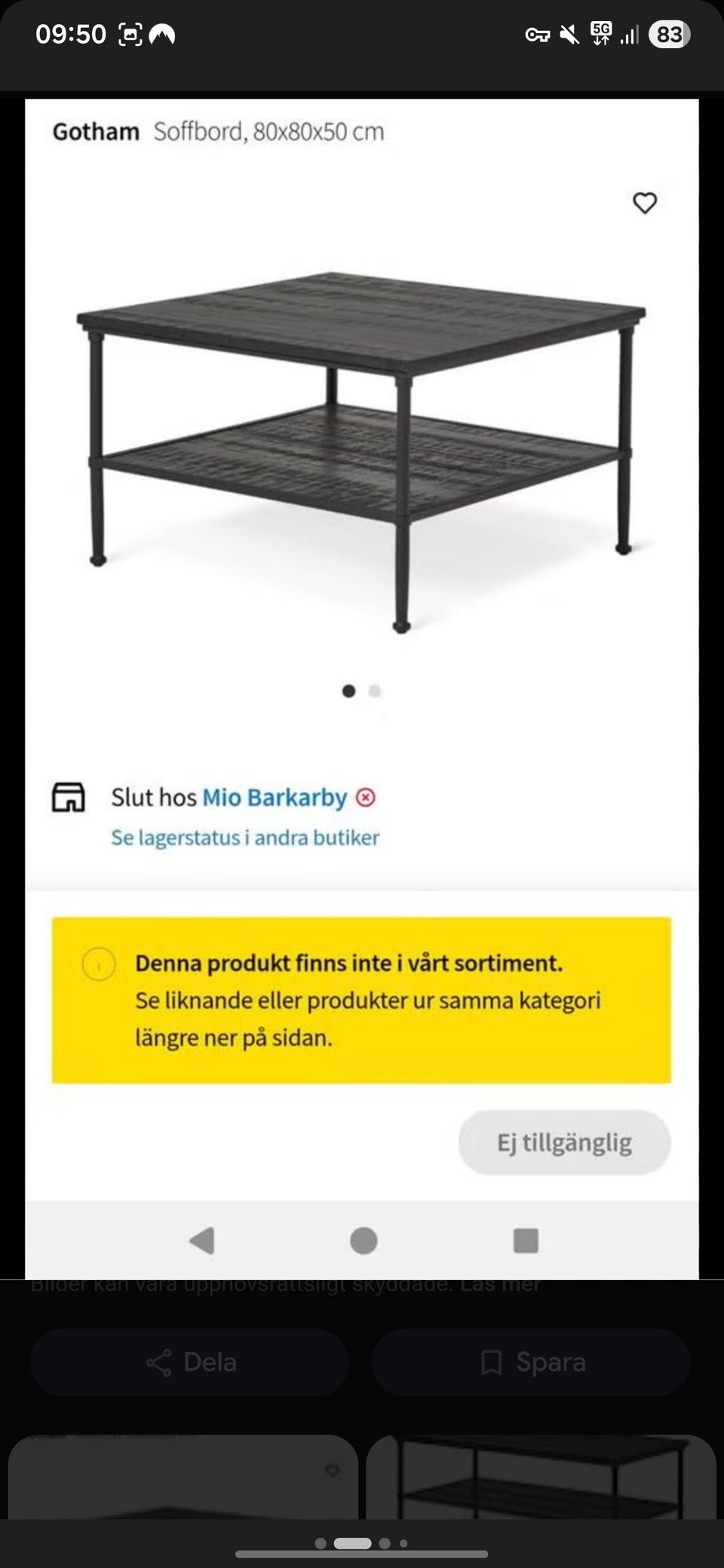This screenshot has width=724, height=1568.
Task: Select the second carousel dot under product image
Action: [x=375, y=691]
